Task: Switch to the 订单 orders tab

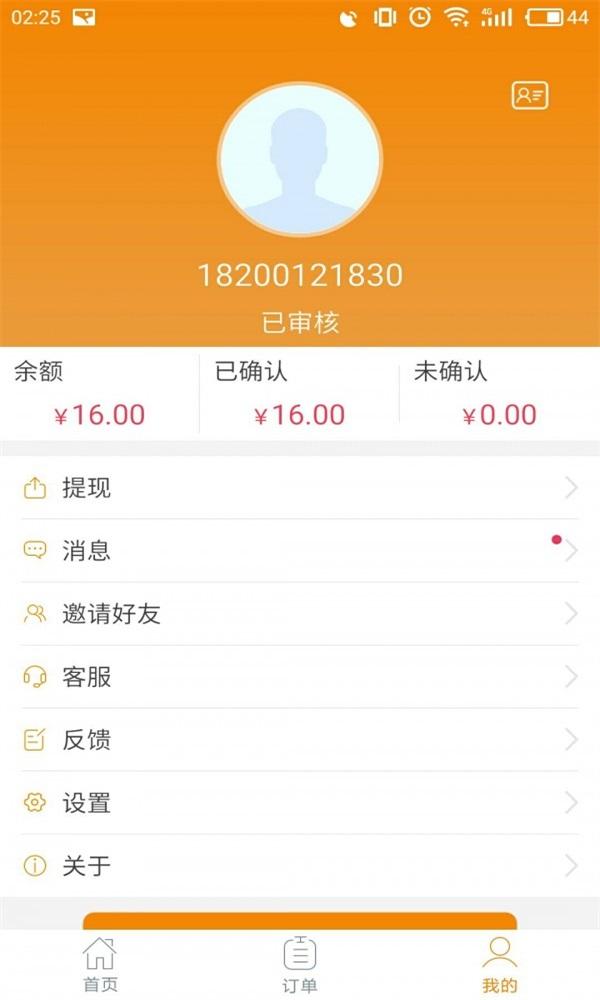Action: (300, 964)
